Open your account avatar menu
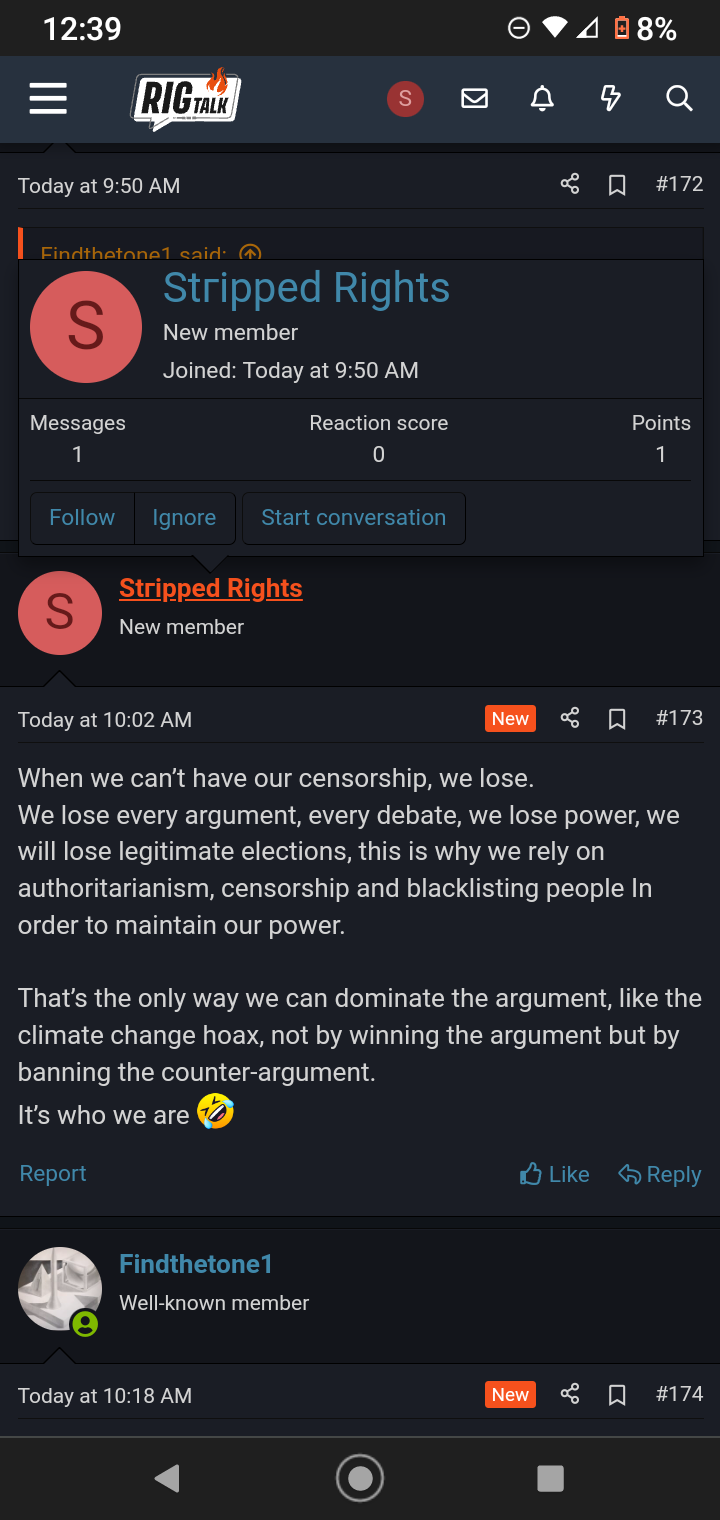The width and height of the screenshot is (720, 1520). point(405,98)
